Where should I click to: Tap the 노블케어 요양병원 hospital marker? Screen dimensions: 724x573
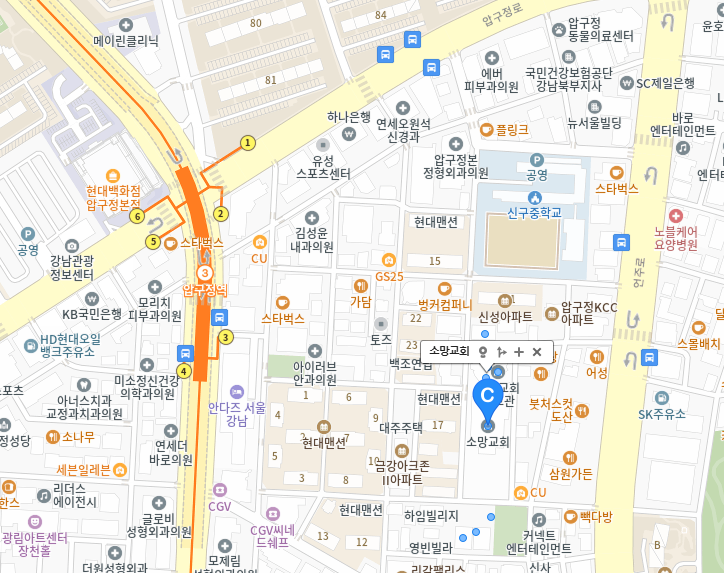coord(675,215)
